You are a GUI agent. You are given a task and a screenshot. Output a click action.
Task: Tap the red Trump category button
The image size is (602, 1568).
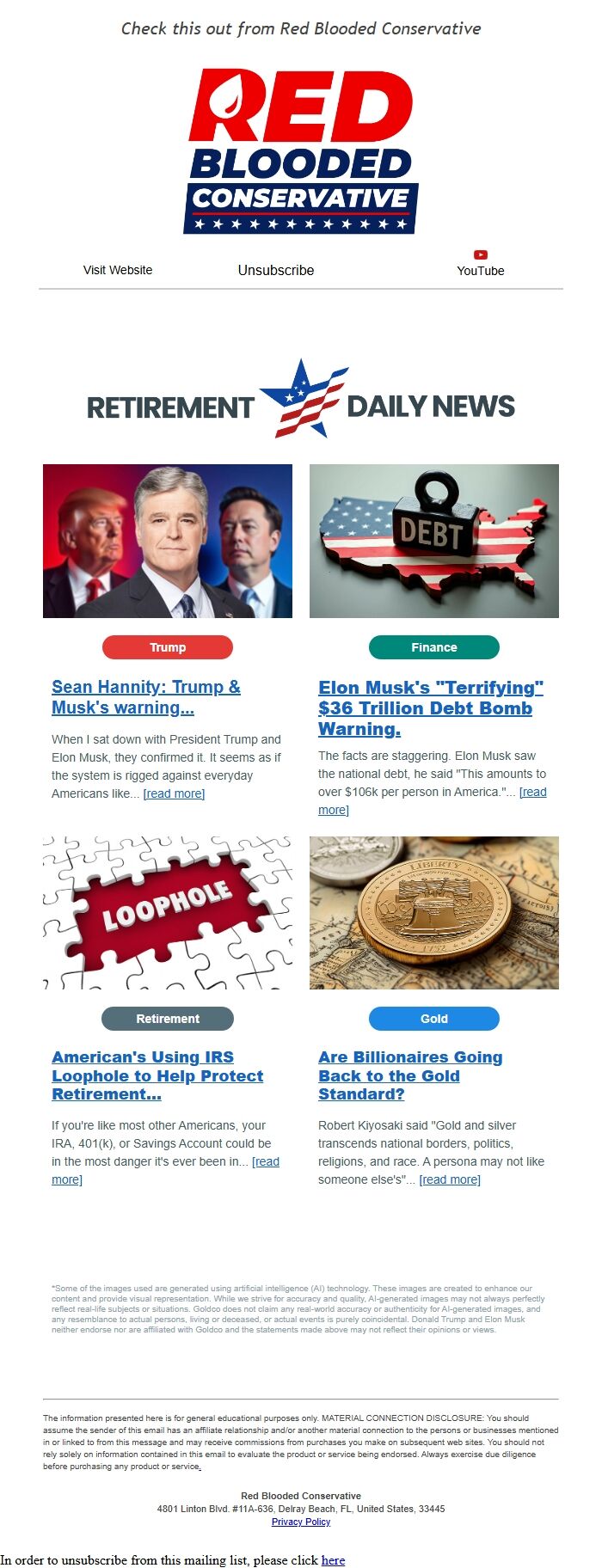point(168,647)
